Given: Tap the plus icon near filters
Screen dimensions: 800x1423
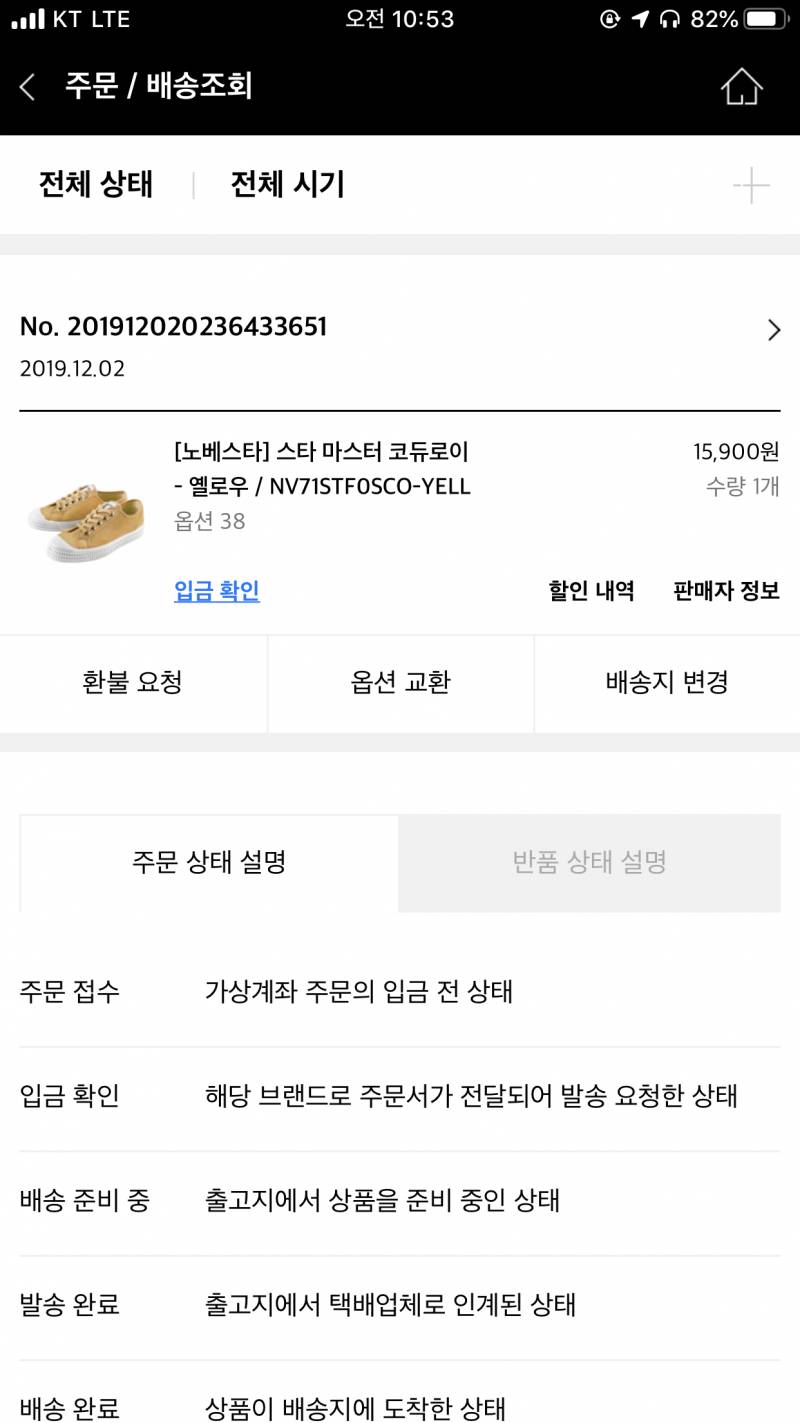Looking at the screenshot, I should pos(751,184).
